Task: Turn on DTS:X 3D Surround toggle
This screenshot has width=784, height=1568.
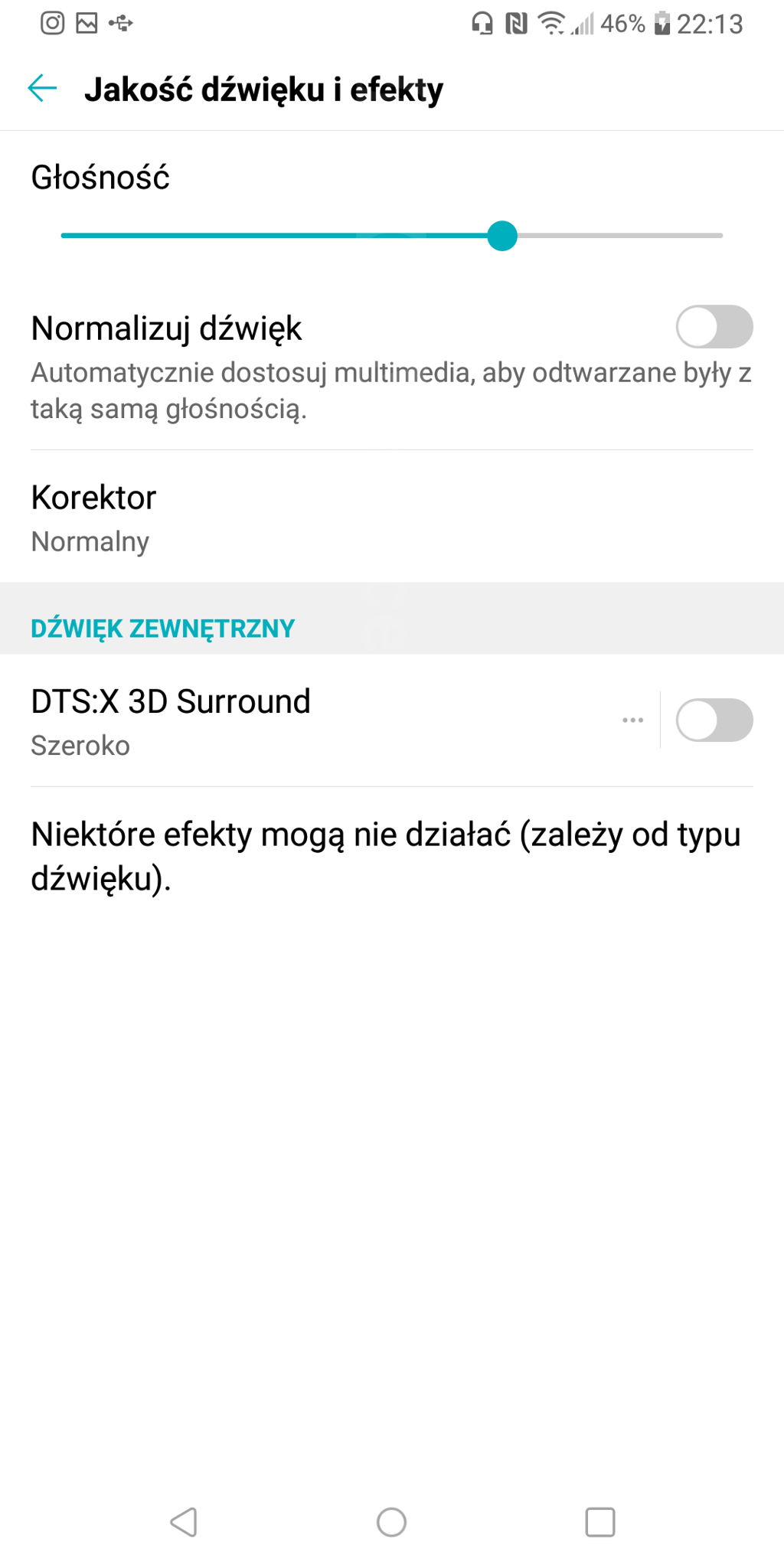Action: coord(714,720)
